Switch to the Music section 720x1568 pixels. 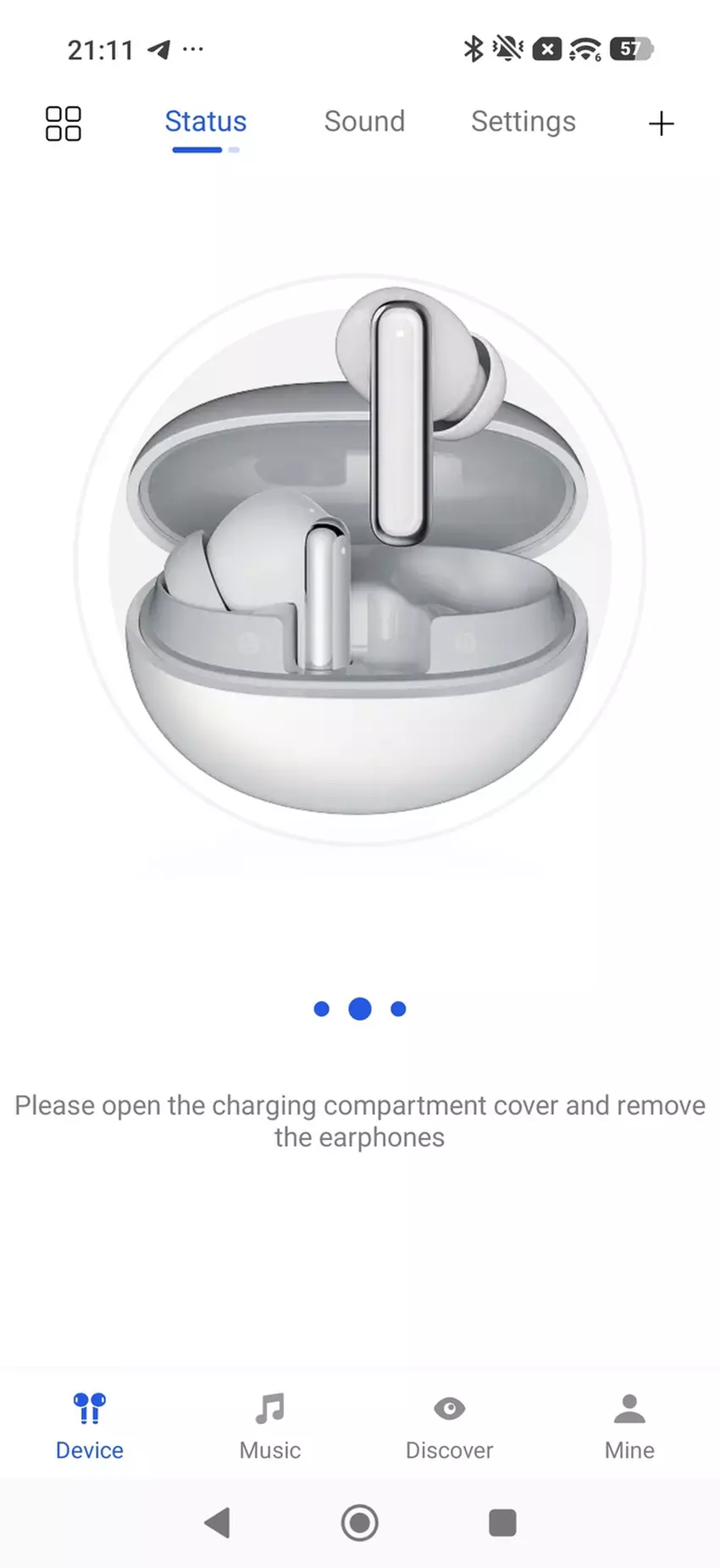pos(269,1426)
